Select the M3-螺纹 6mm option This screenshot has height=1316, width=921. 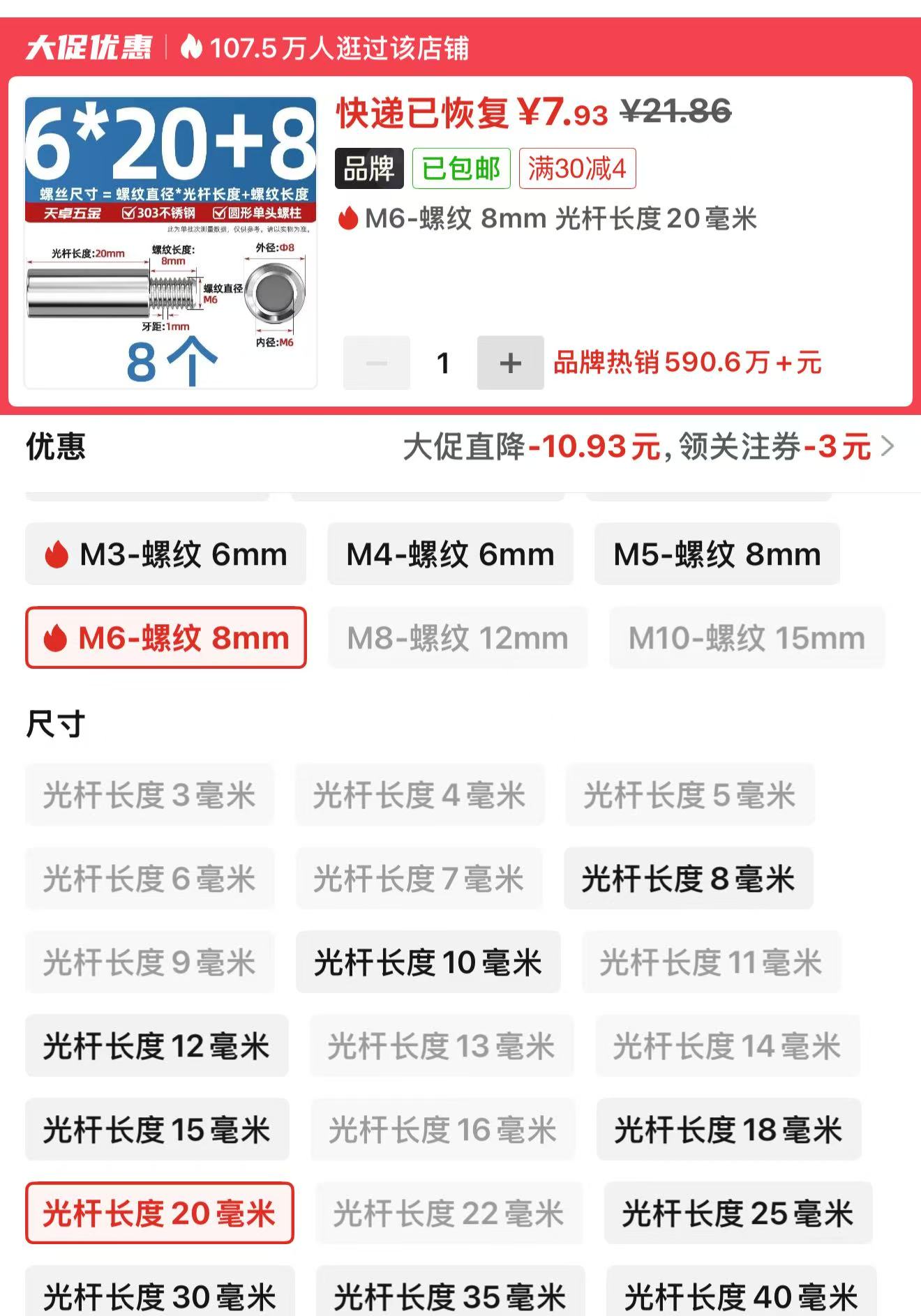pyautogui.click(x=166, y=554)
